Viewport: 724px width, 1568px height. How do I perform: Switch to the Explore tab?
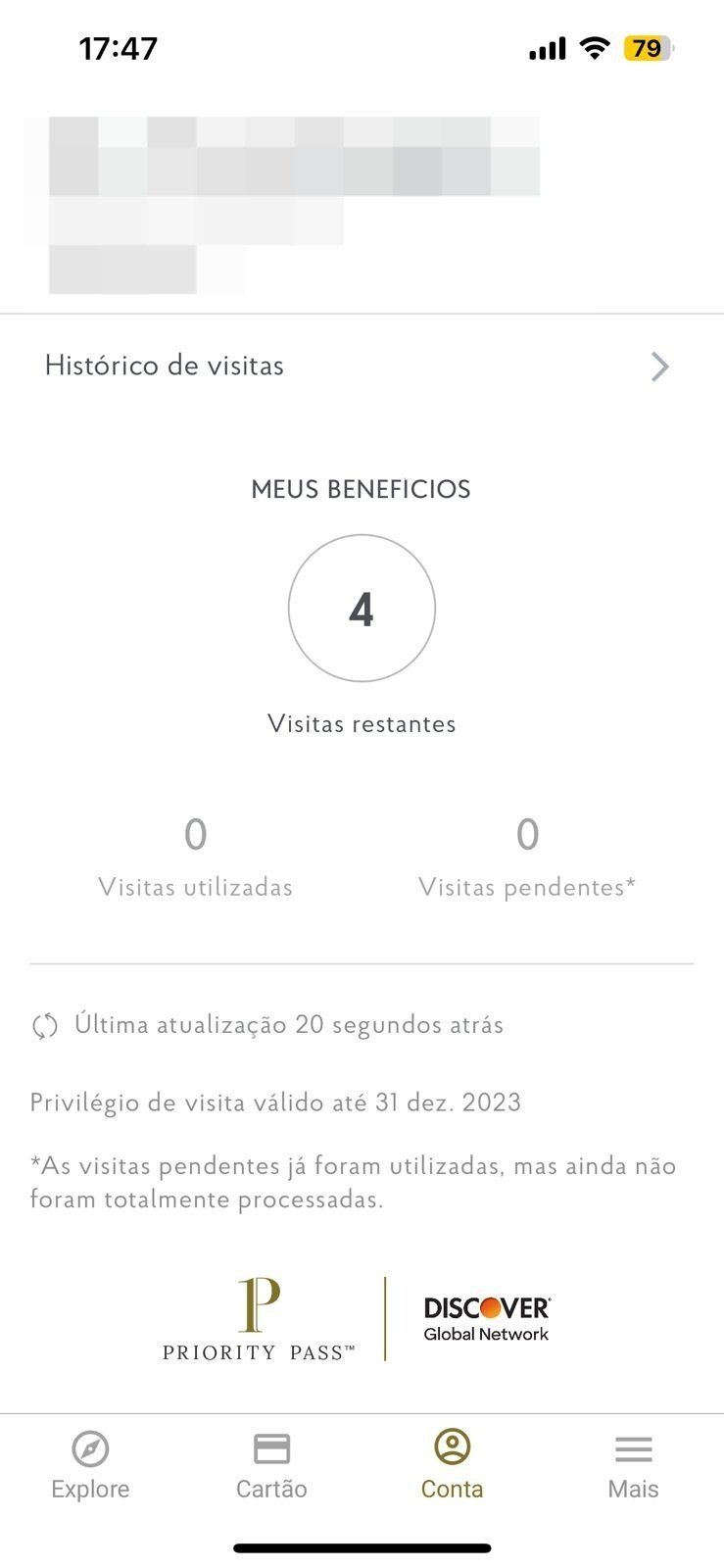90,1465
